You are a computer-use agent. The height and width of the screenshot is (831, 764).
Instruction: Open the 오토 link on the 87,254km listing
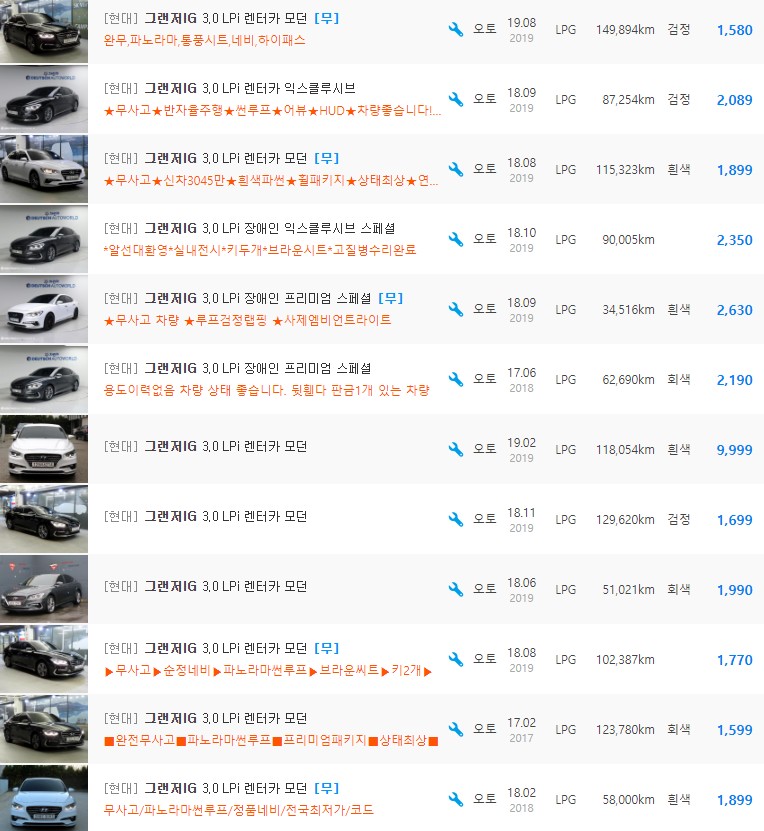point(484,99)
